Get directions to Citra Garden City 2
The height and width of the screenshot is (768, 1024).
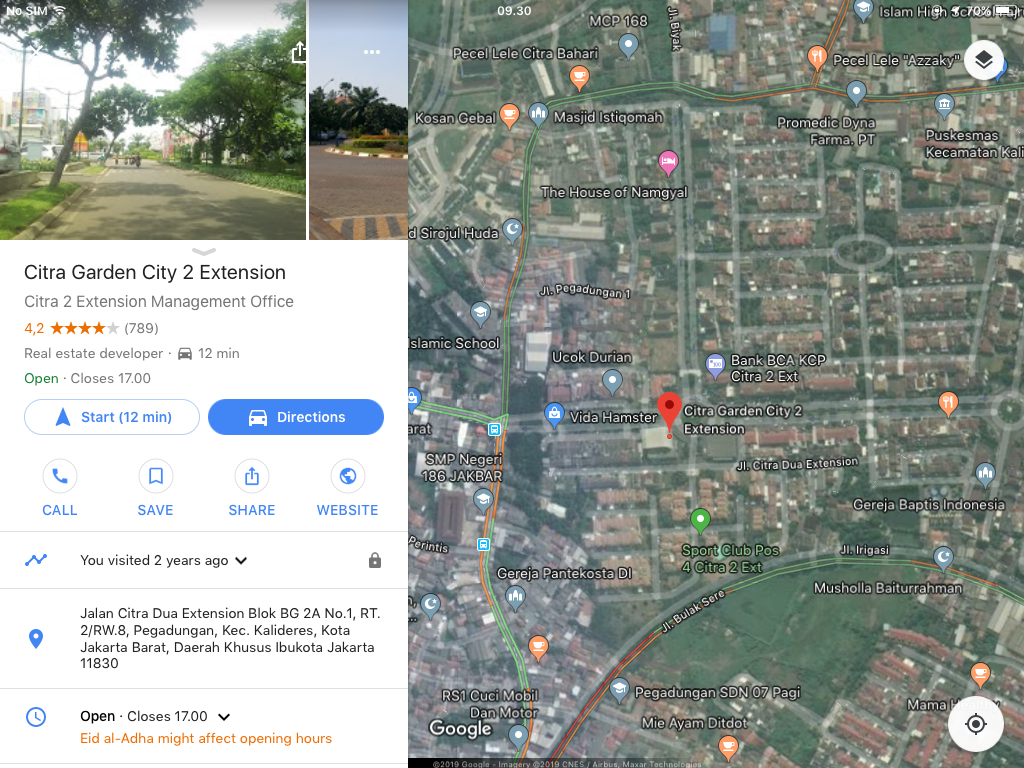tap(296, 417)
